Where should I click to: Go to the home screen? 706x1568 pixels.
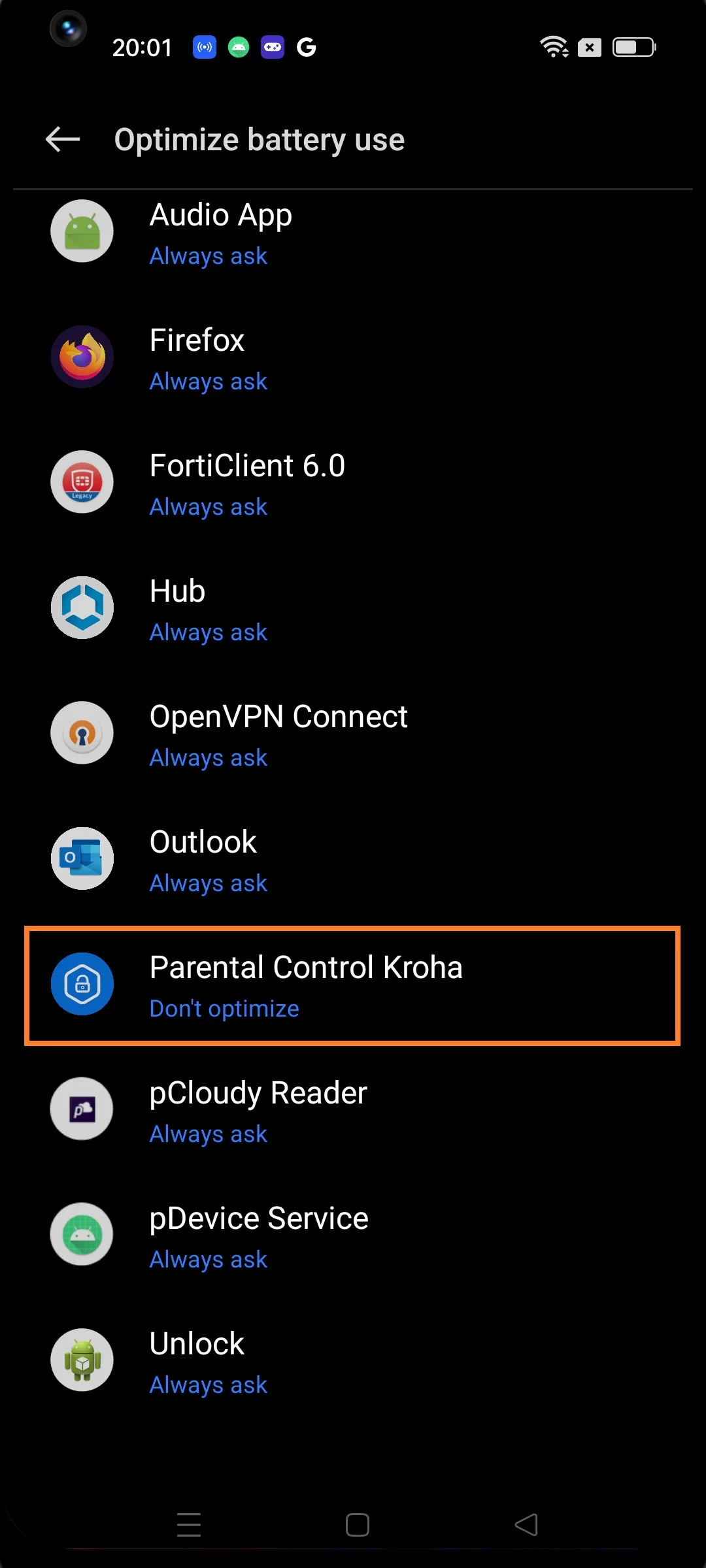pyautogui.click(x=357, y=1524)
